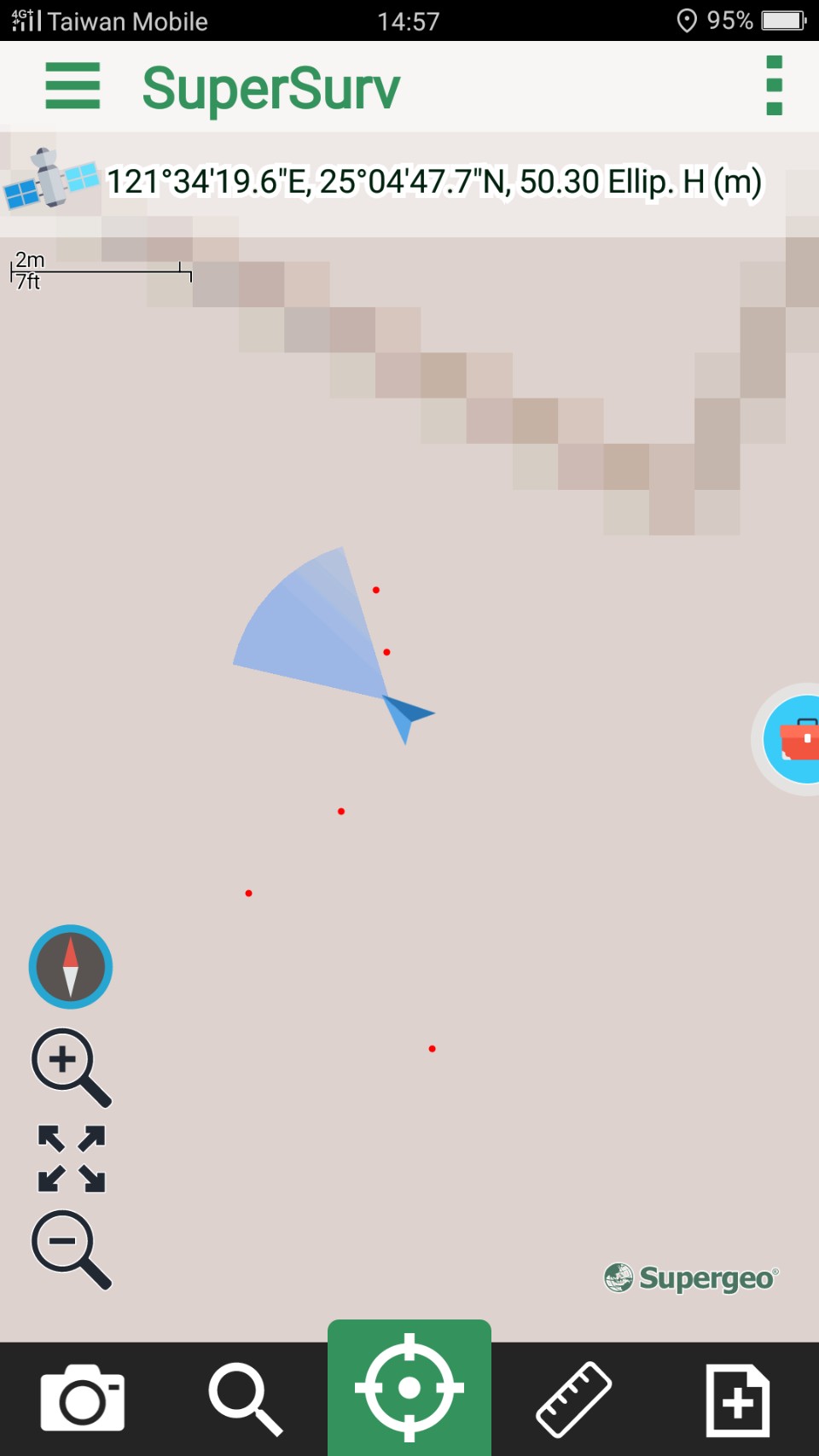The image size is (819, 1456).
Task: Tap the GPS satellite status icon
Action: coord(51,180)
